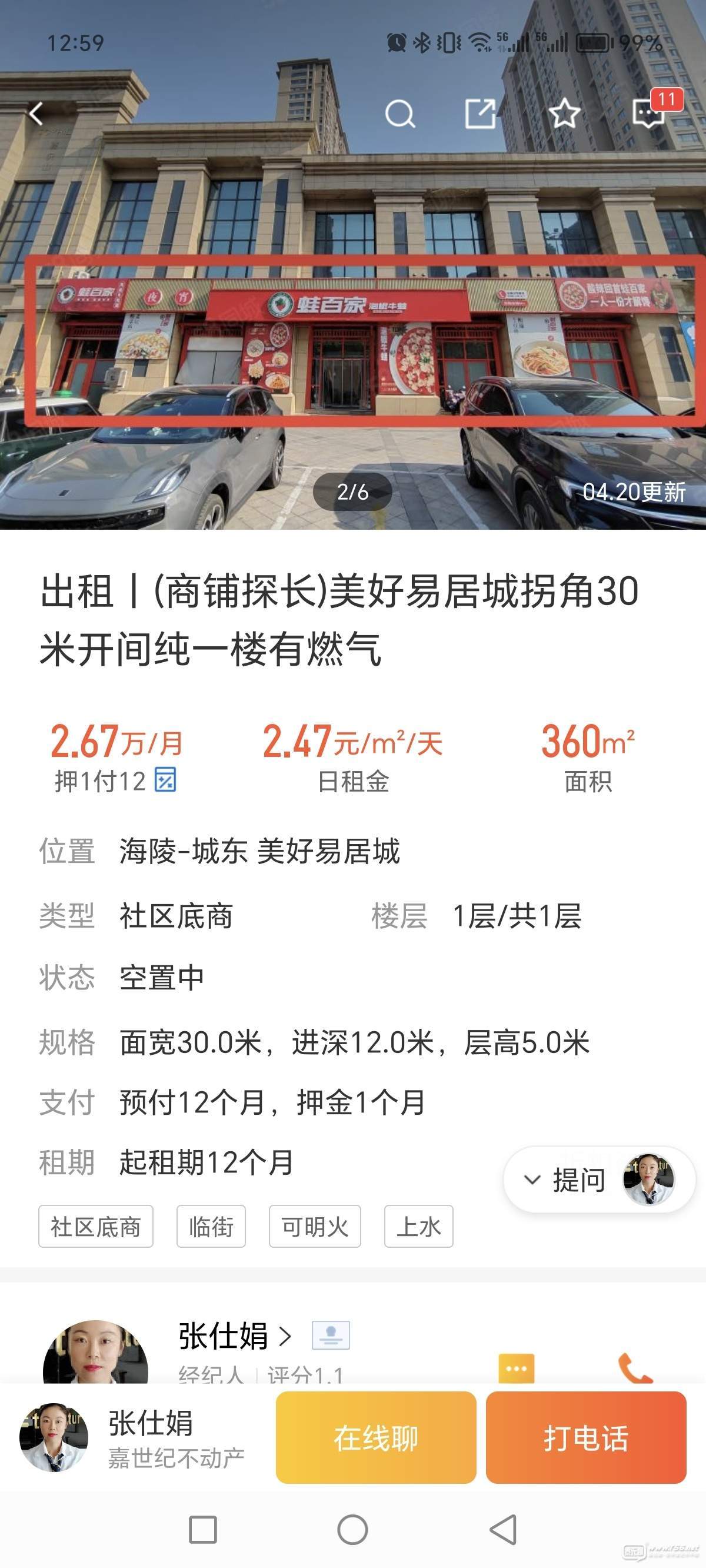Go back using the top-left arrow
Image resolution: width=706 pixels, height=1568 pixels.
36,113
